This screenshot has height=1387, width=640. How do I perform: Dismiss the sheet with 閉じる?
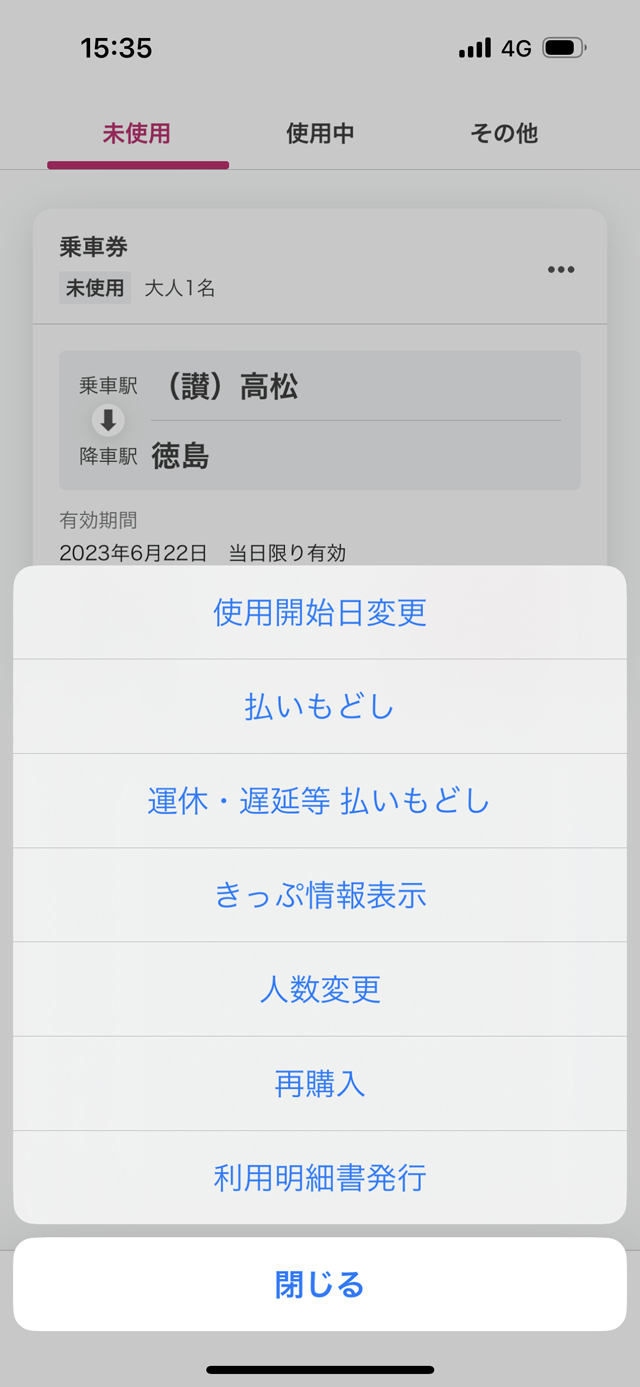320,1285
